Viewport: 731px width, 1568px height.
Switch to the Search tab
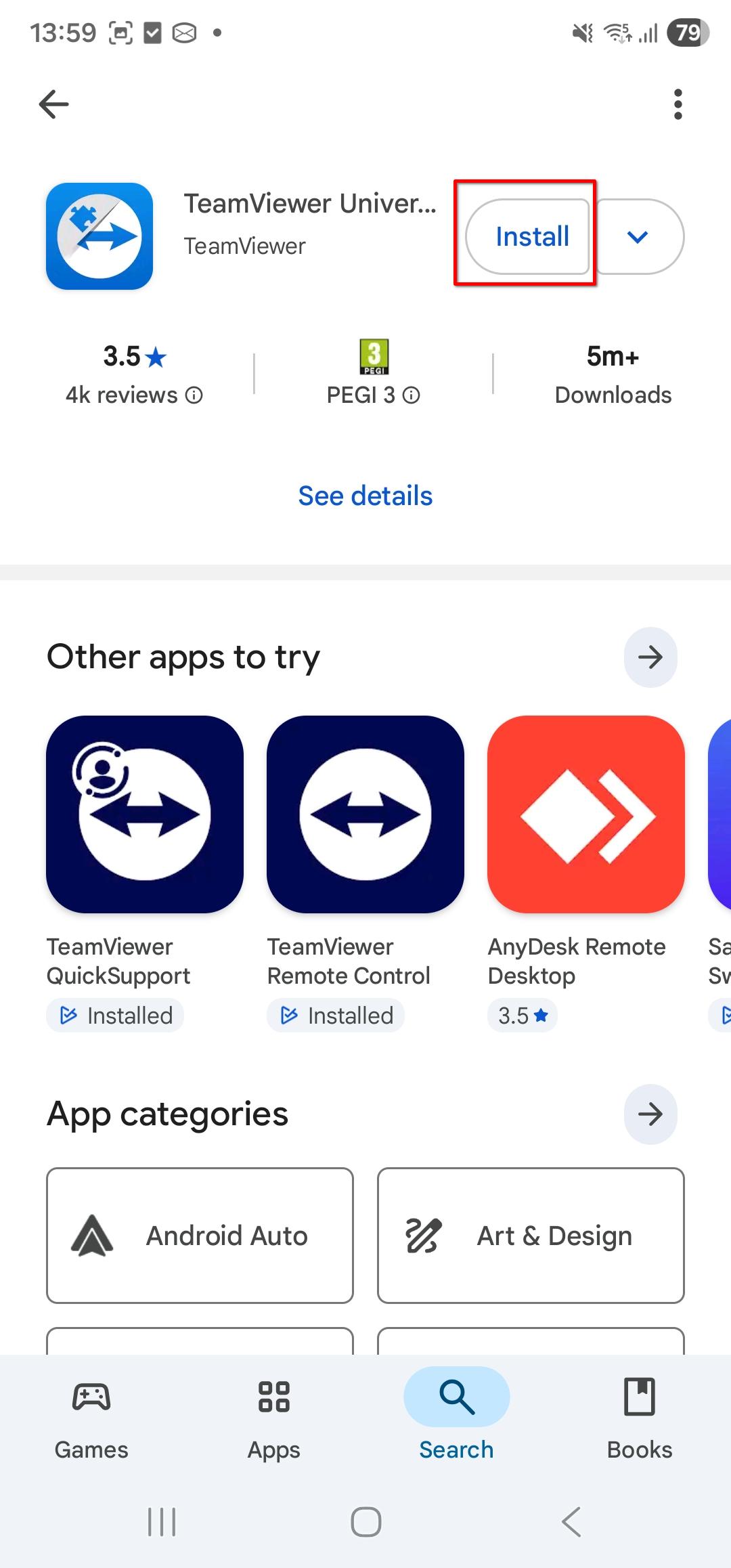[456, 1414]
